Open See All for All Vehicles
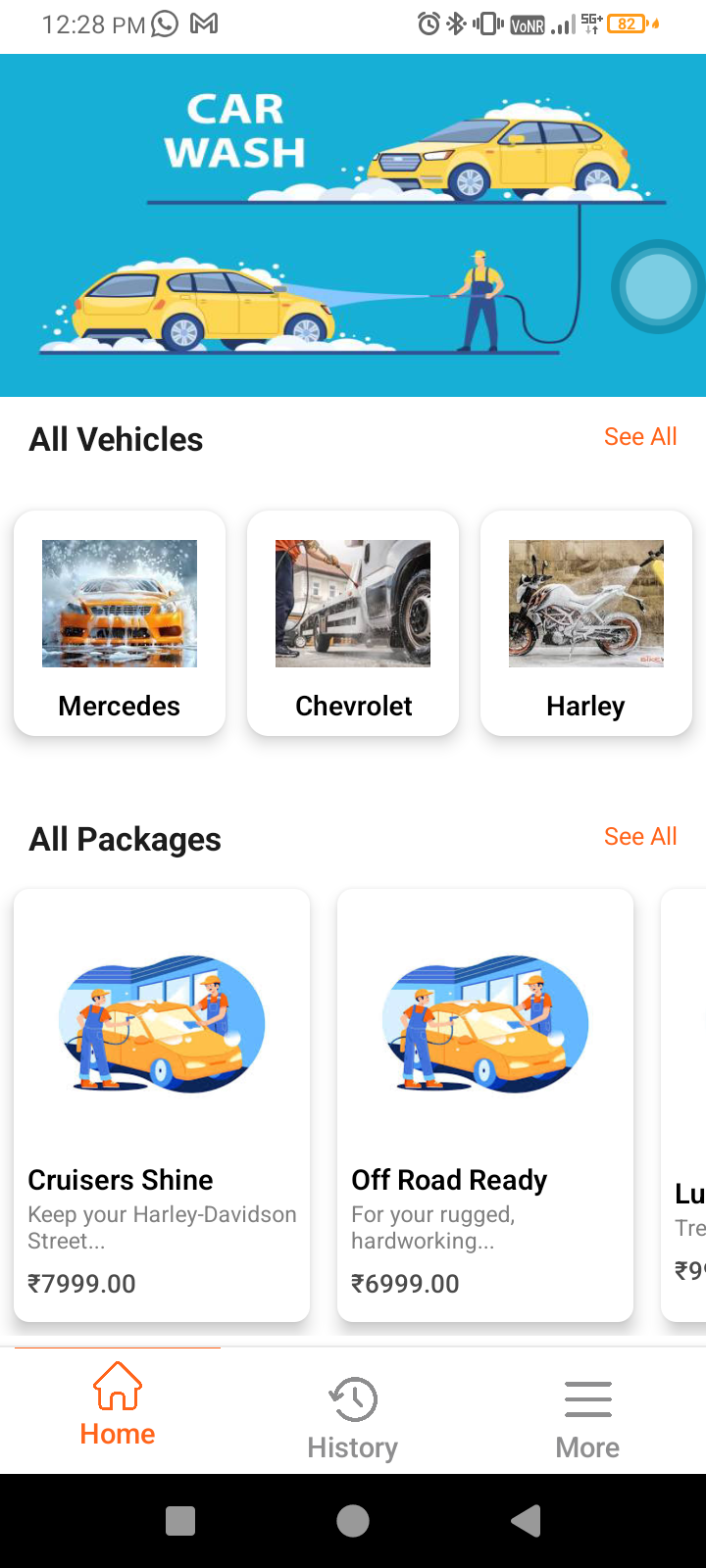The height and width of the screenshot is (1568, 706). 640,437
